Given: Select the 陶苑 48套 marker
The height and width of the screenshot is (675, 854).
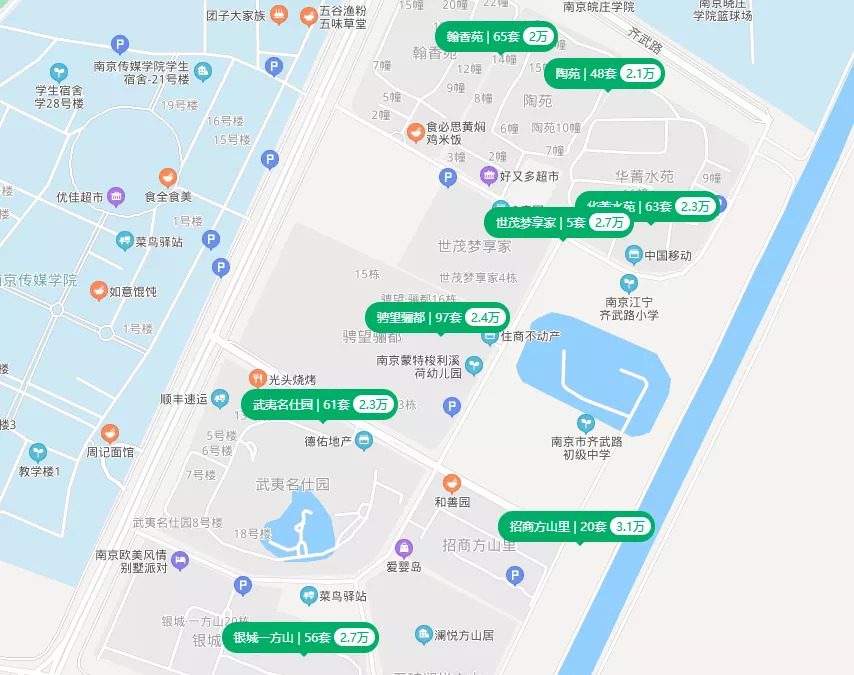Looking at the screenshot, I should tap(604, 73).
